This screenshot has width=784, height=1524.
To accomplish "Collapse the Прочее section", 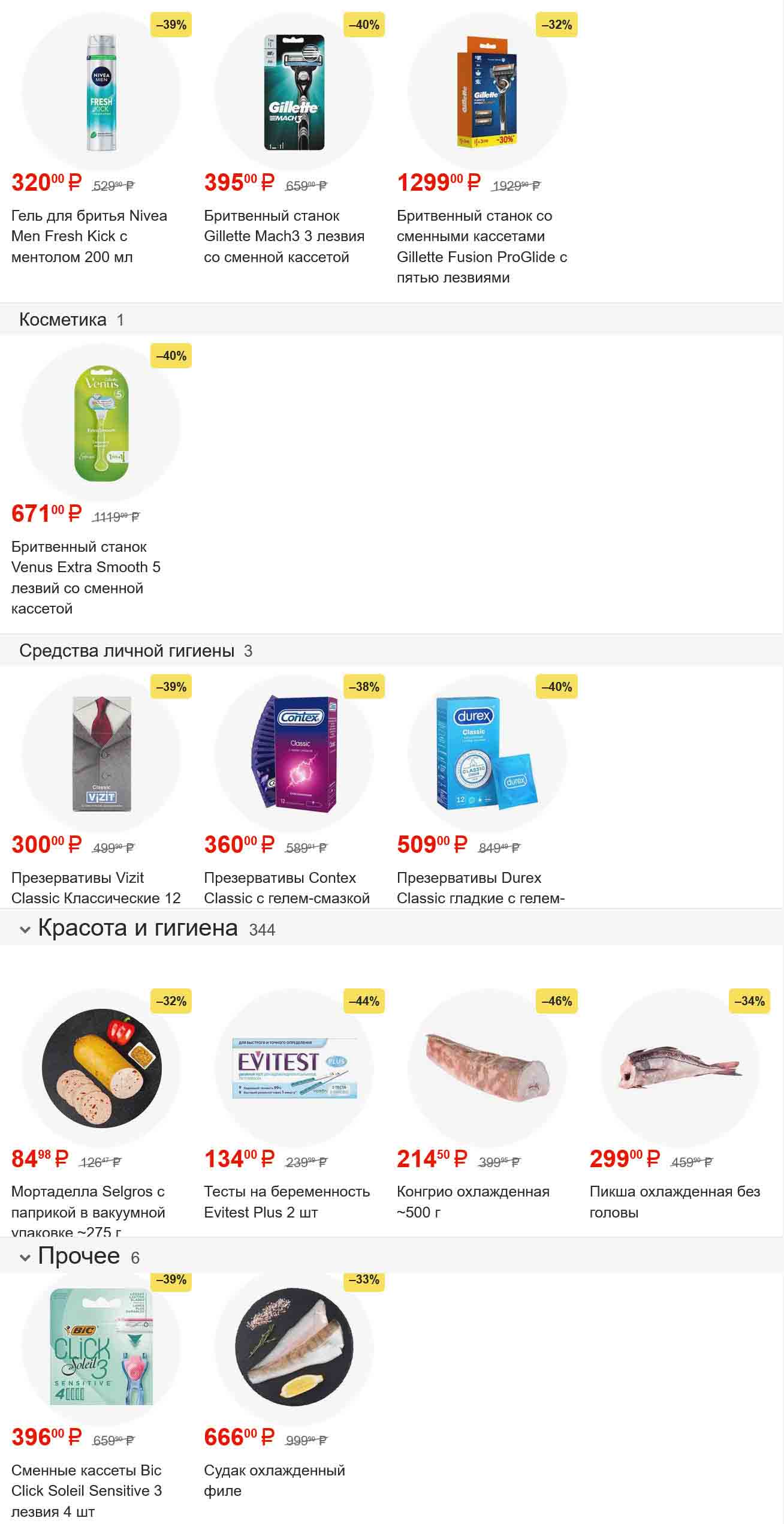I will pos(25,1257).
